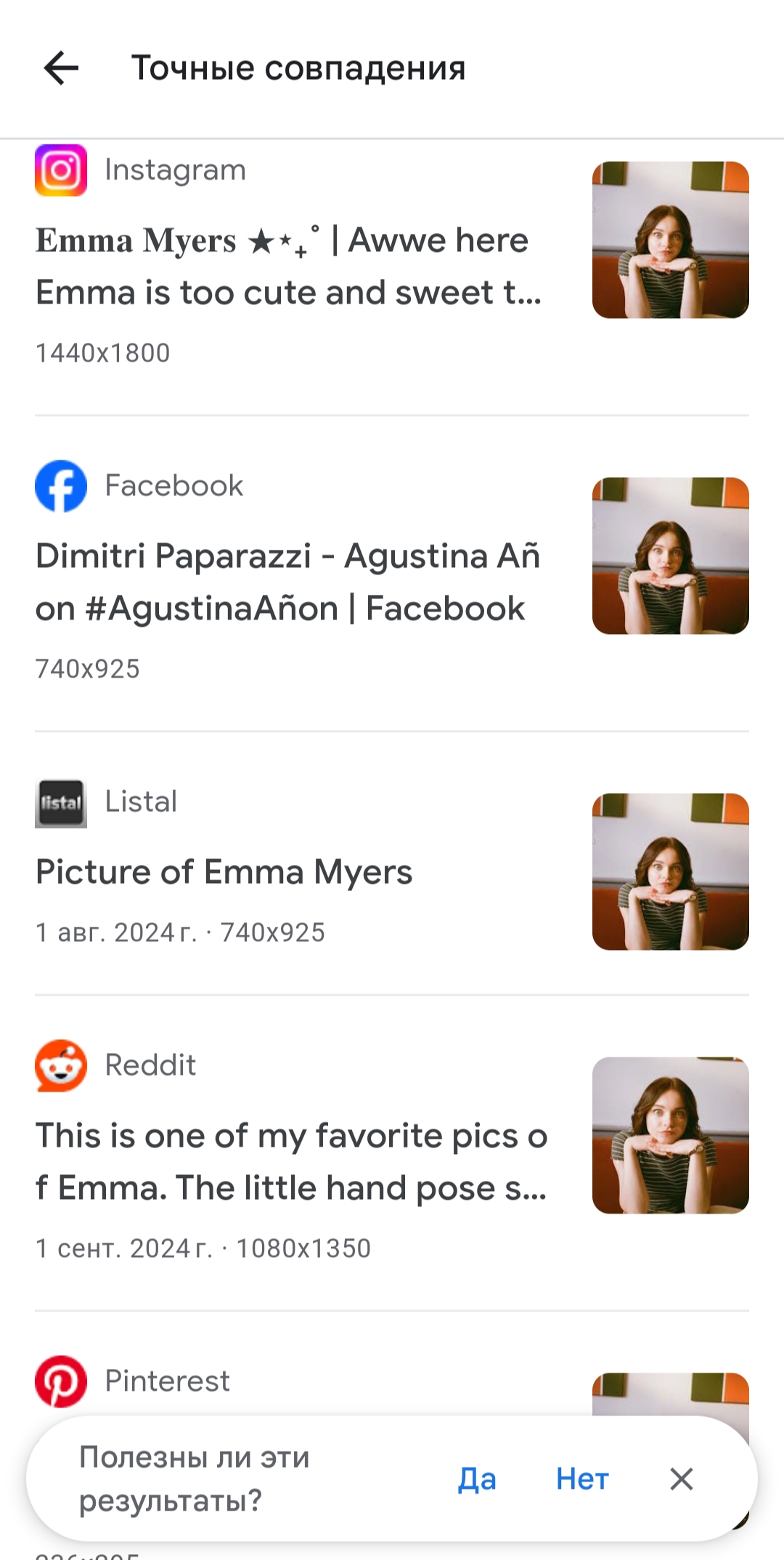Open the Listal Picture of Emma Myers result
Screen dimensions: 784x1560
pyautogui.click(x=392, y=863)
